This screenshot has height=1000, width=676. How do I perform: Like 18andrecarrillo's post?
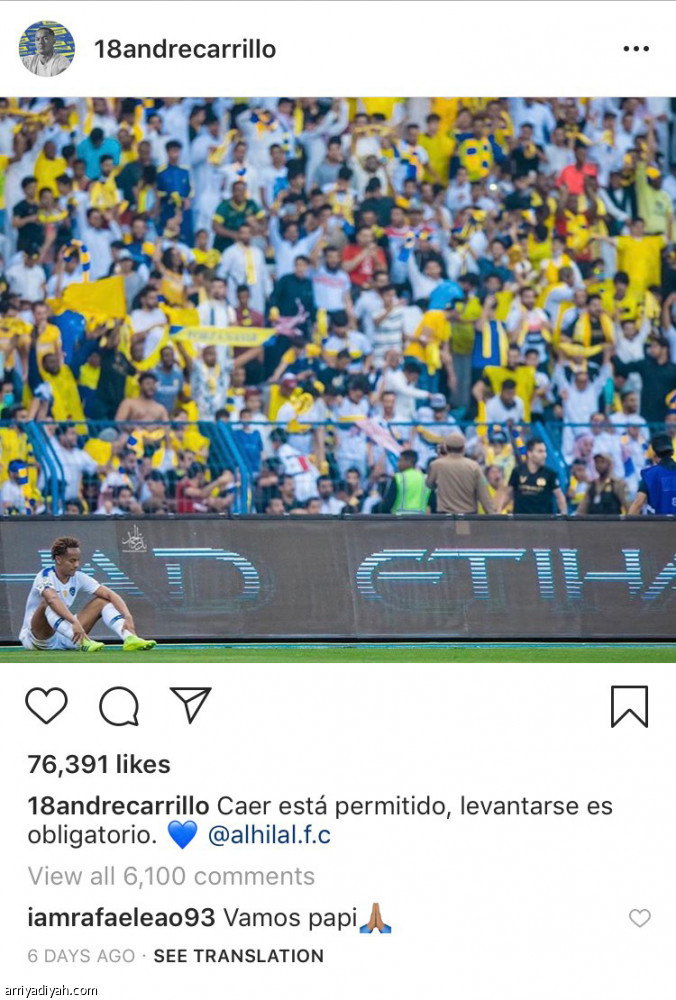[x=46, y=706]
